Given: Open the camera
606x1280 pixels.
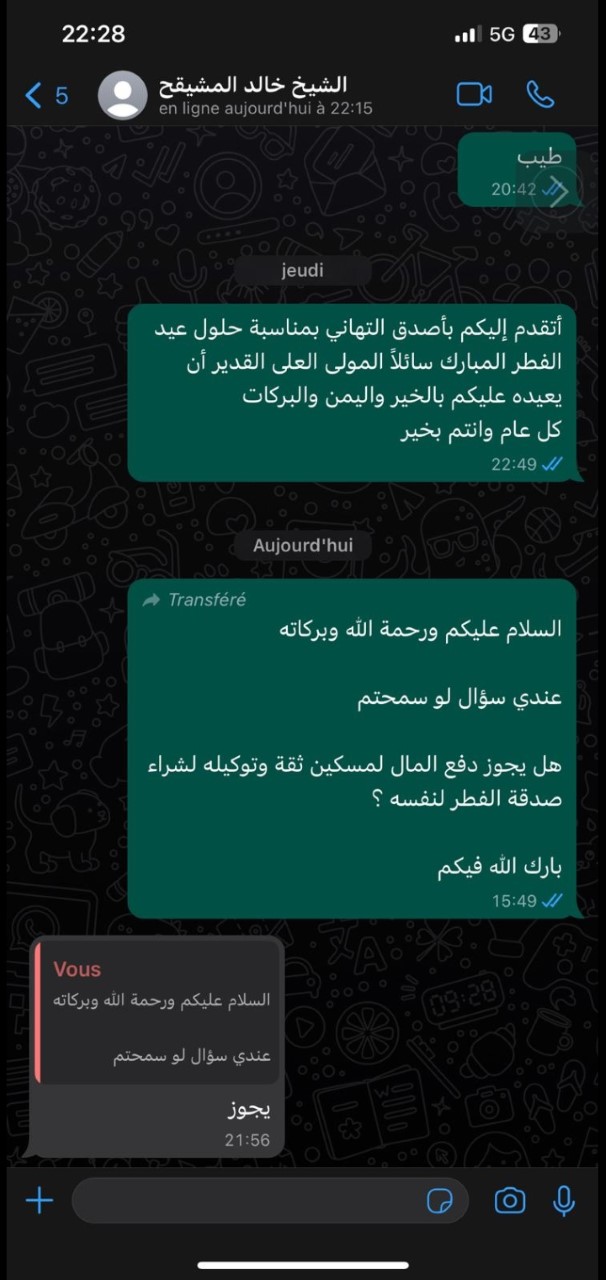Looking at the screenshot, I should [509, 1200].
